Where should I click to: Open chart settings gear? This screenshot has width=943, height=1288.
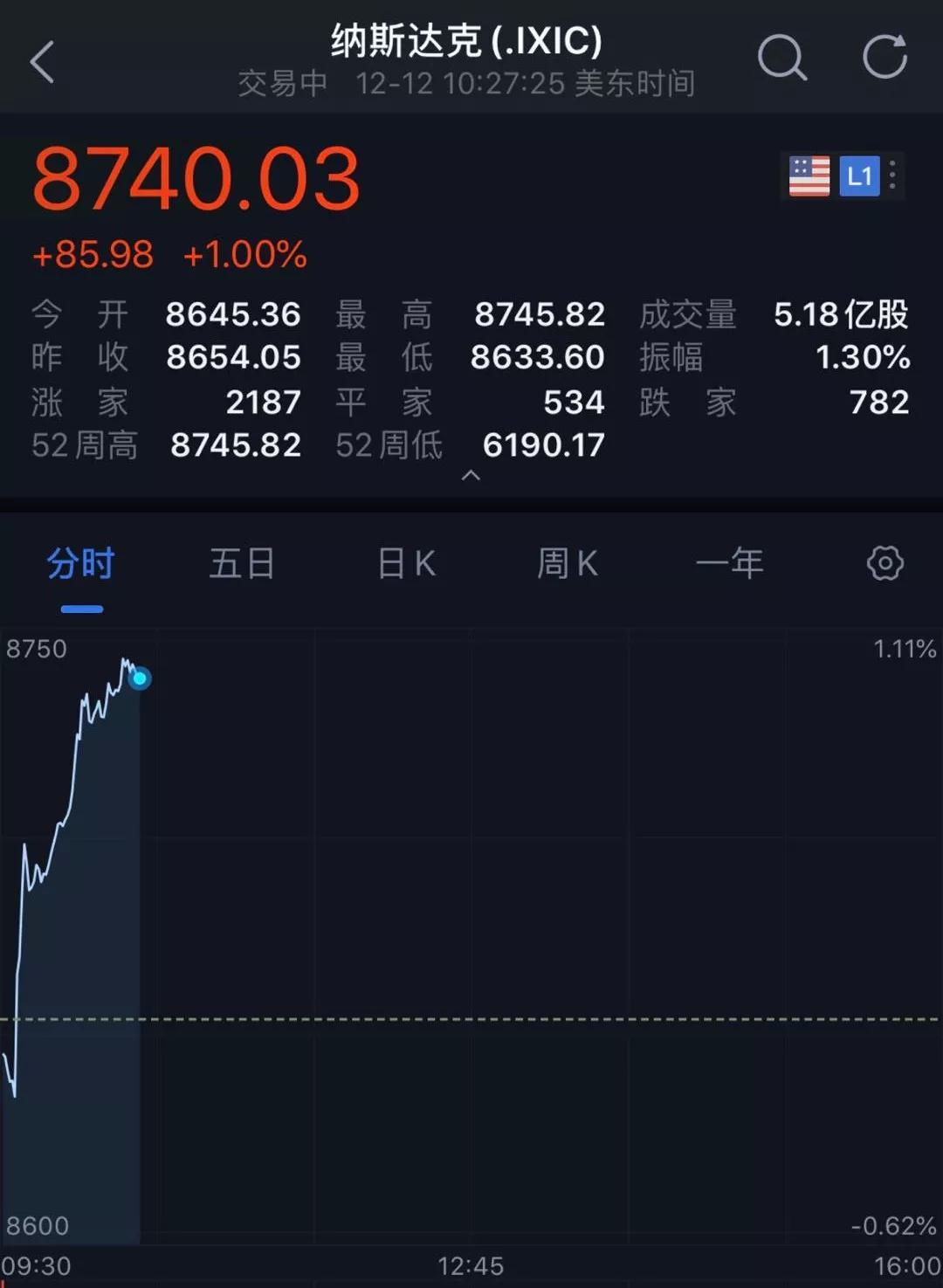pos(884,564)
